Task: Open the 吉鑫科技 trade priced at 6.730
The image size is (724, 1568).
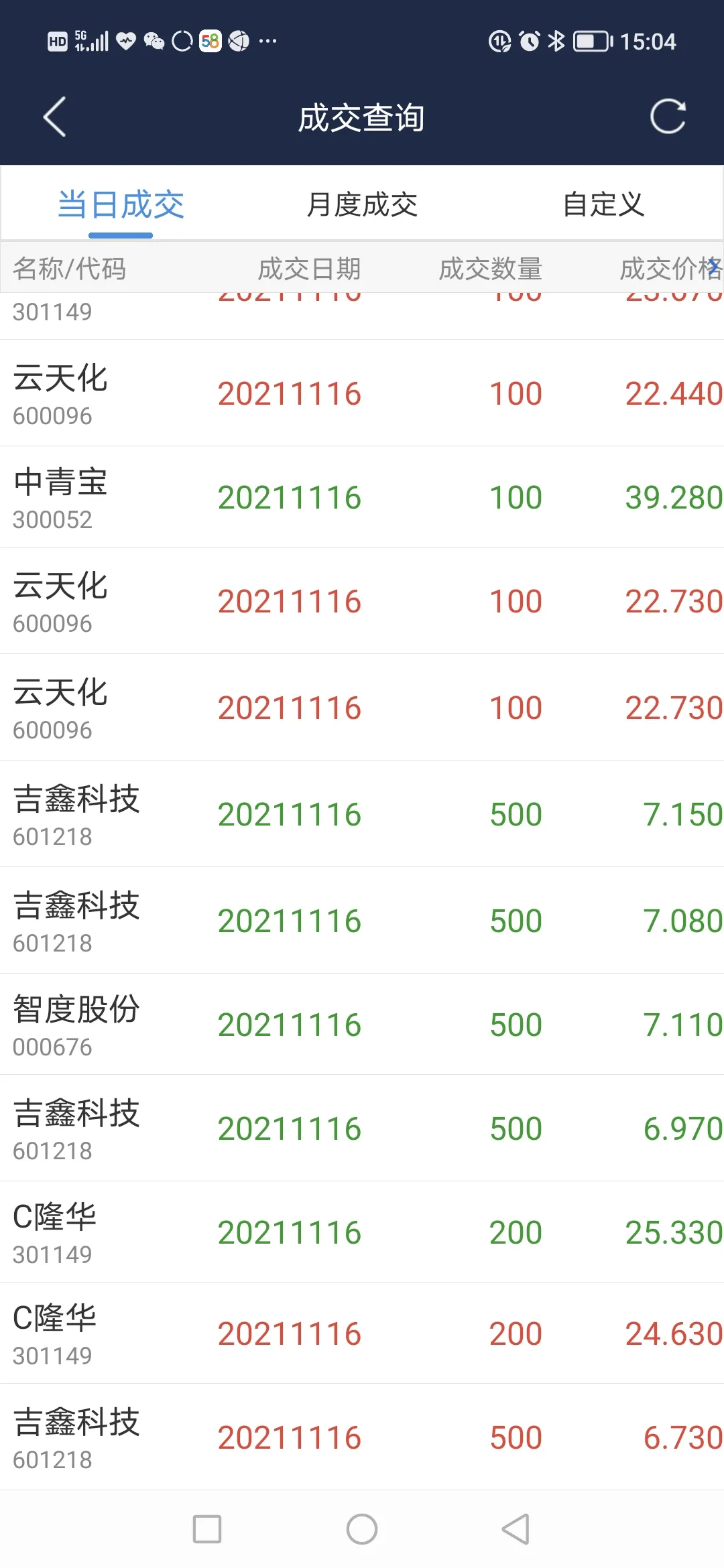Action: tap(362, 1438)
